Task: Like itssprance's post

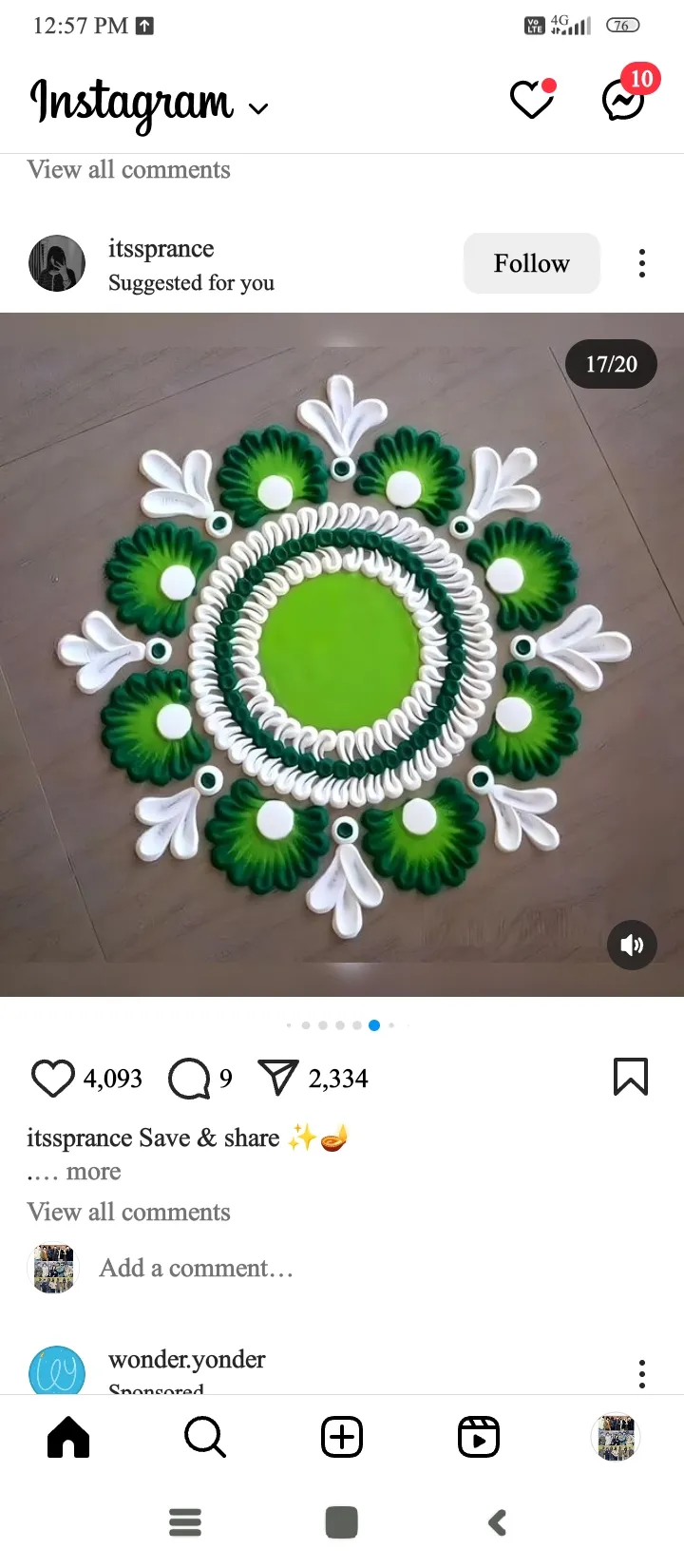Action: (x=53, y=1079)
